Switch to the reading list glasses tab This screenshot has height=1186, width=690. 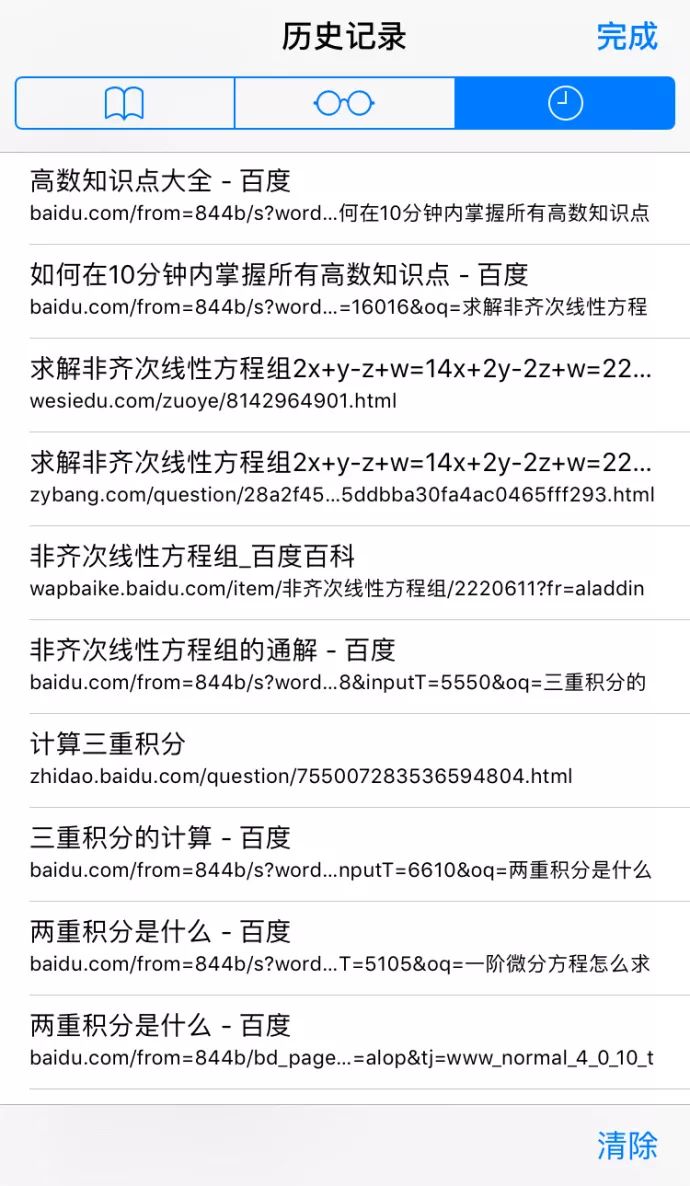[344, 103]
